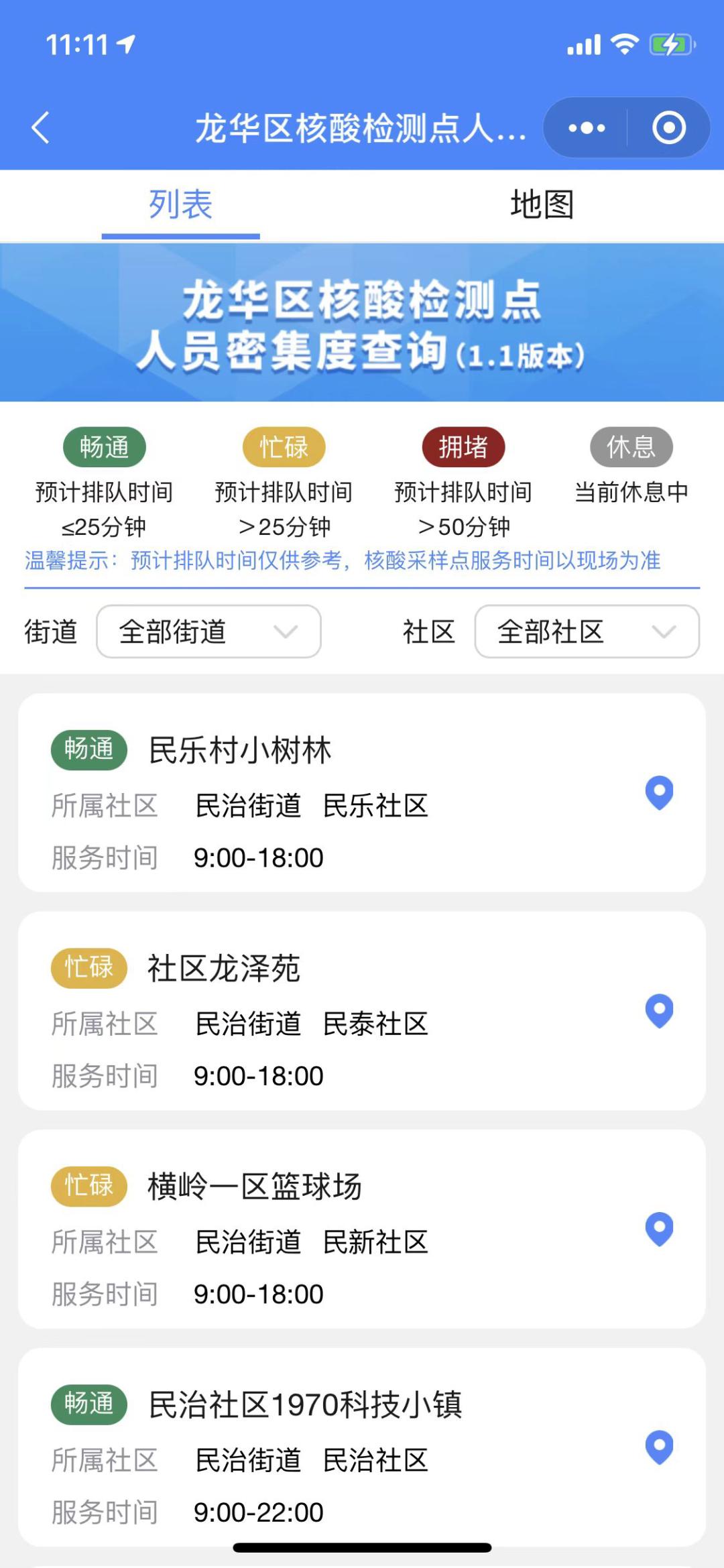The width and height of the screenshot is (724, 1568).
Task: Show 民乐村小树林 location on map
Action: click(x=659, y=792)
